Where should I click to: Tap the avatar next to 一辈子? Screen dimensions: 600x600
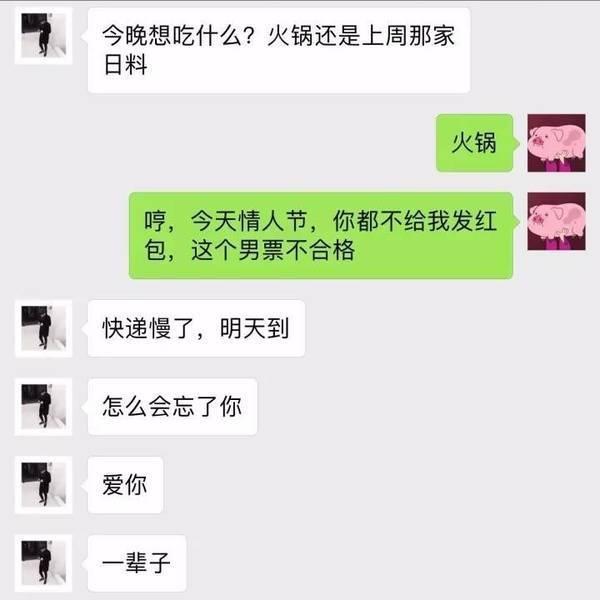click(x=43, y=564)
